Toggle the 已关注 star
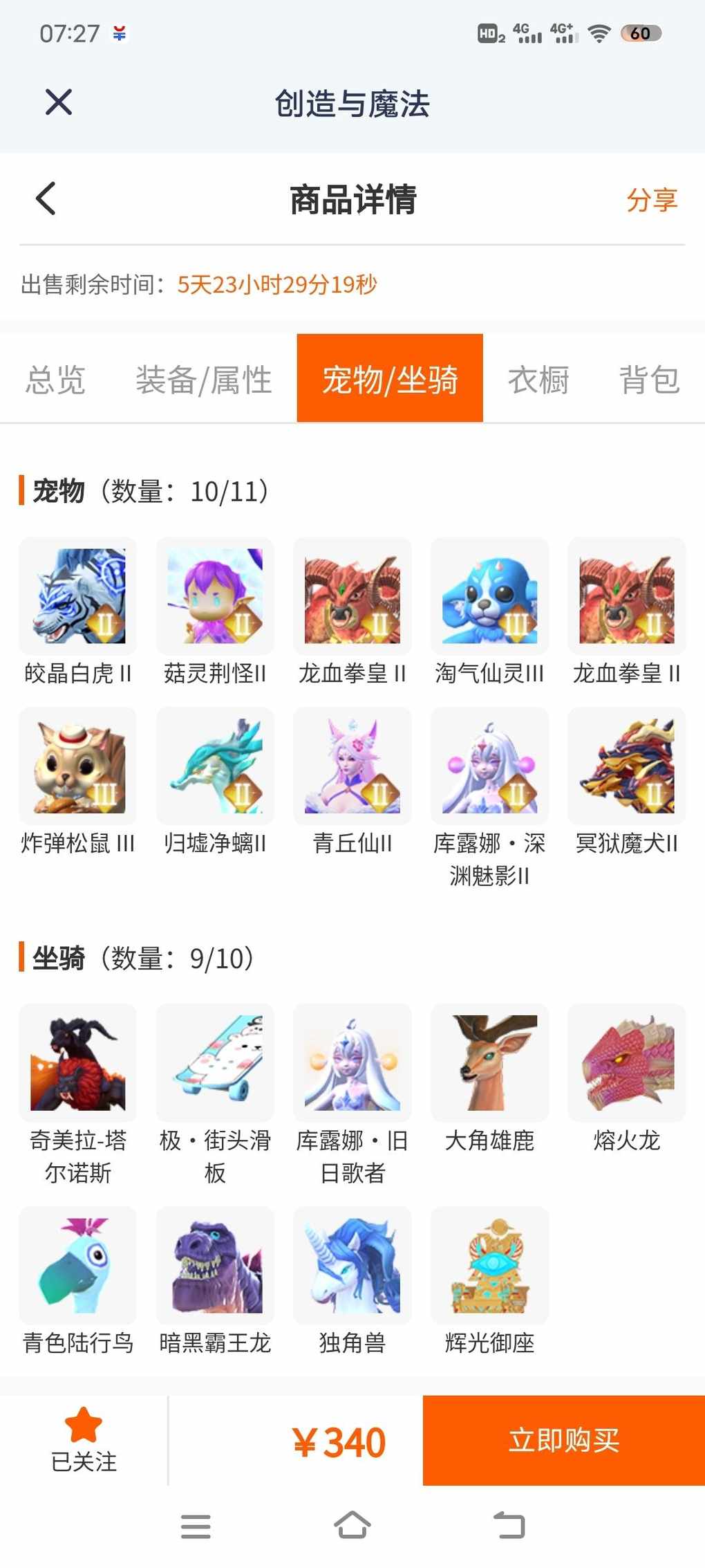 84,1440
